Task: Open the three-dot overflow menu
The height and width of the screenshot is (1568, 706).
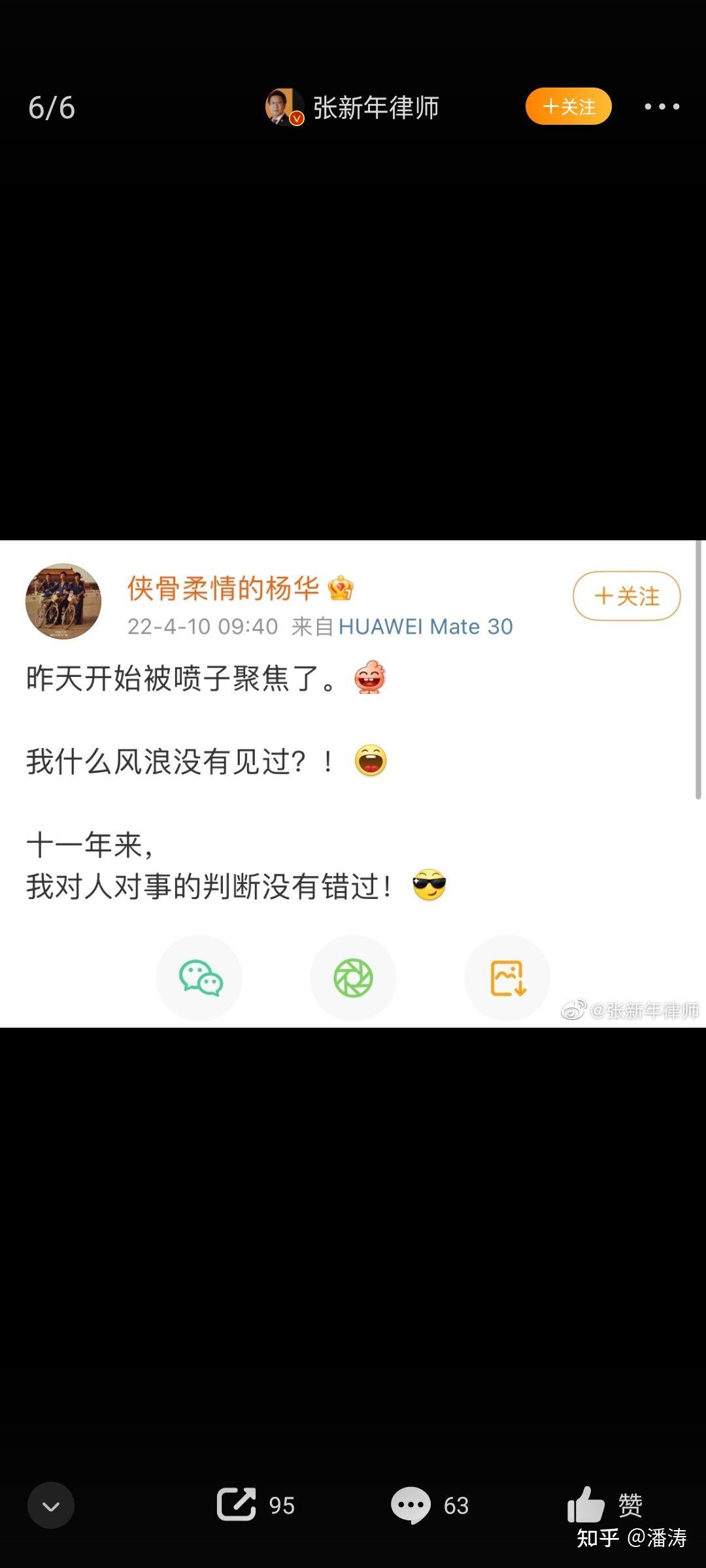Action: (662, 106)
